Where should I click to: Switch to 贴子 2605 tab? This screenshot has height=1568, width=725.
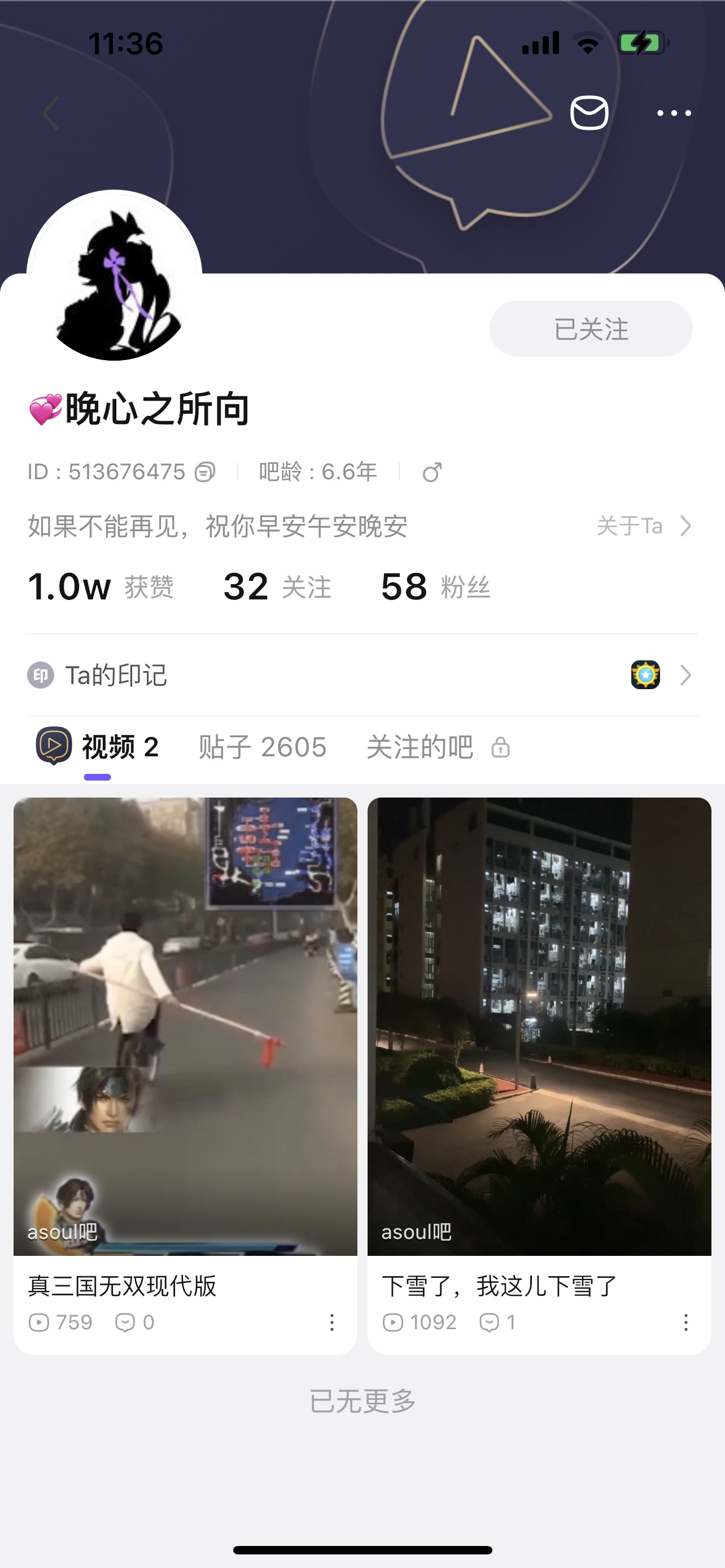tap(263, 747)
